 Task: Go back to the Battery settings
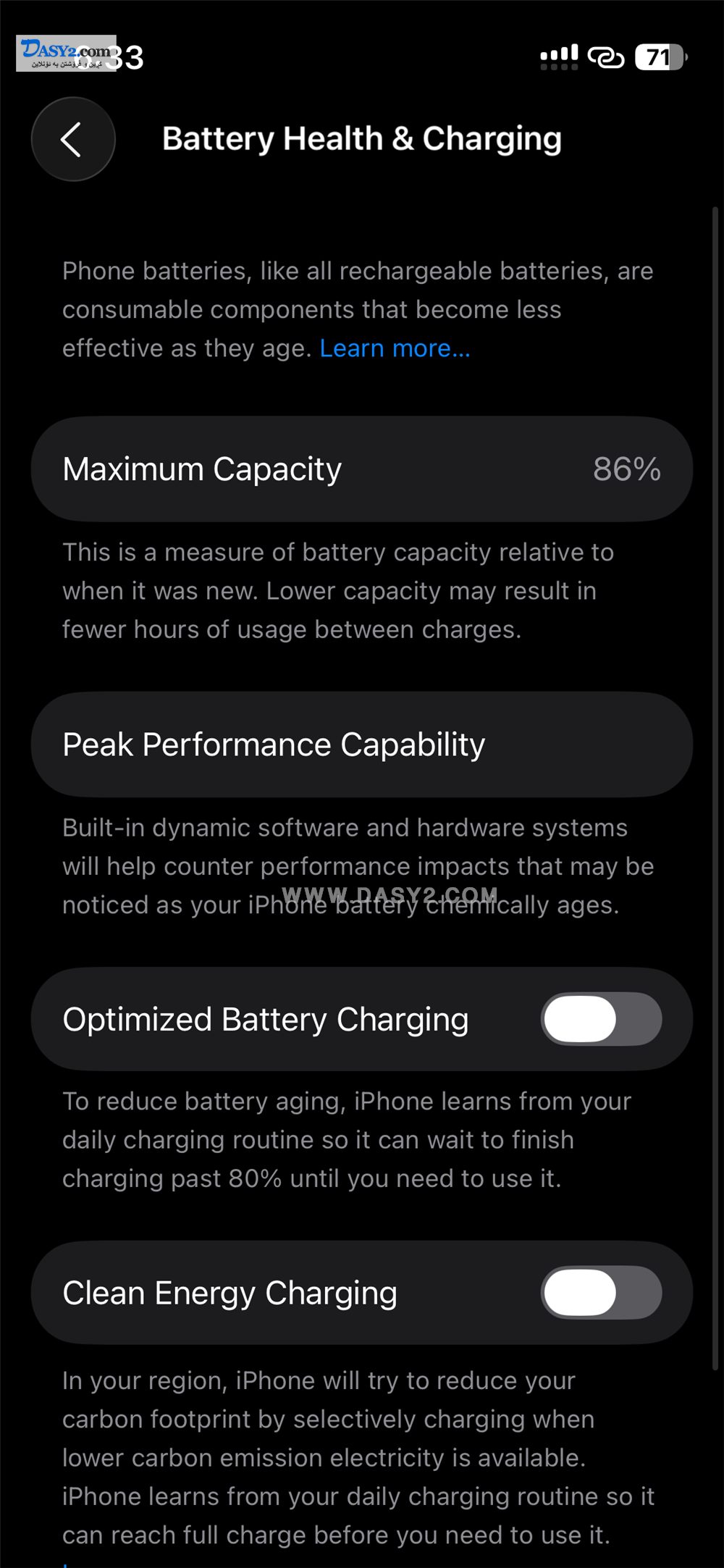pyautogui.click(x=73, y=139)
